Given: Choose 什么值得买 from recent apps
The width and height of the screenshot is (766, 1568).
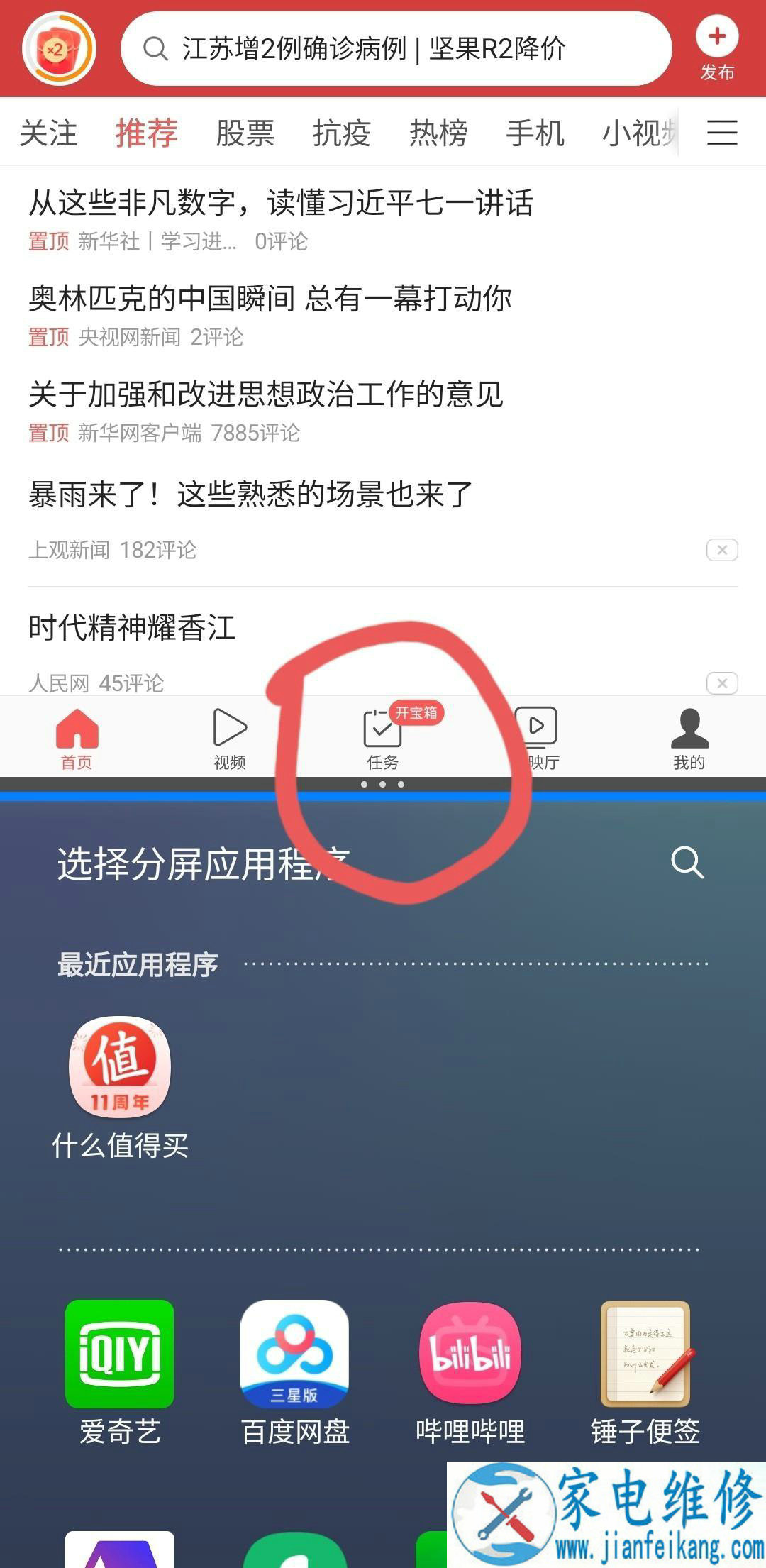Looking at the screenshot, I should 120,1068.
